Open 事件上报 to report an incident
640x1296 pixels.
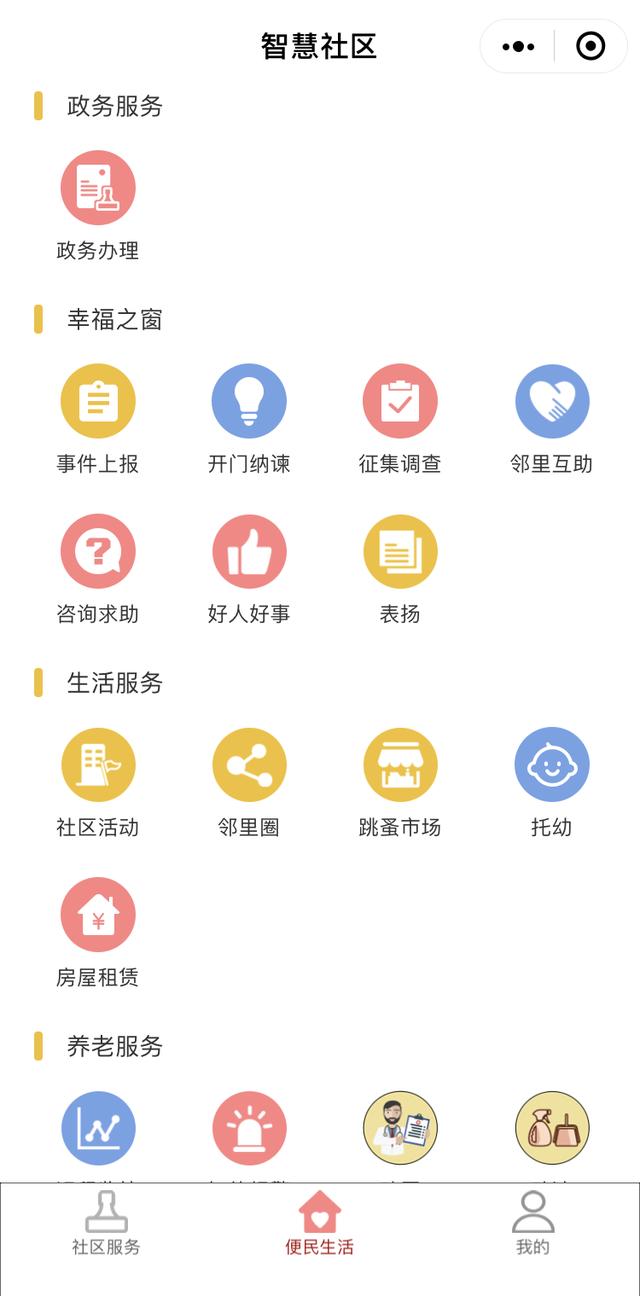[98, 419]
